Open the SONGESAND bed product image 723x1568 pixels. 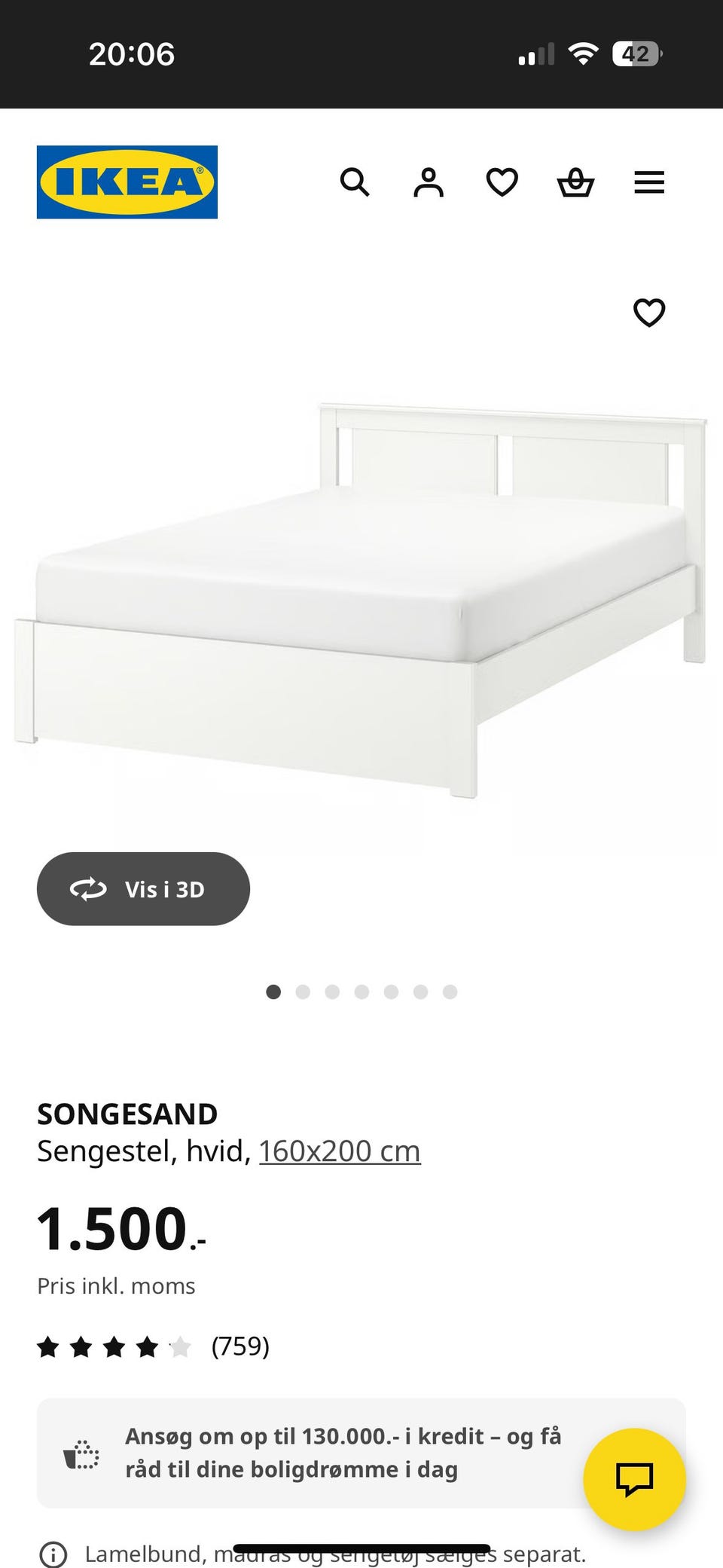click(x=361, y=595)
